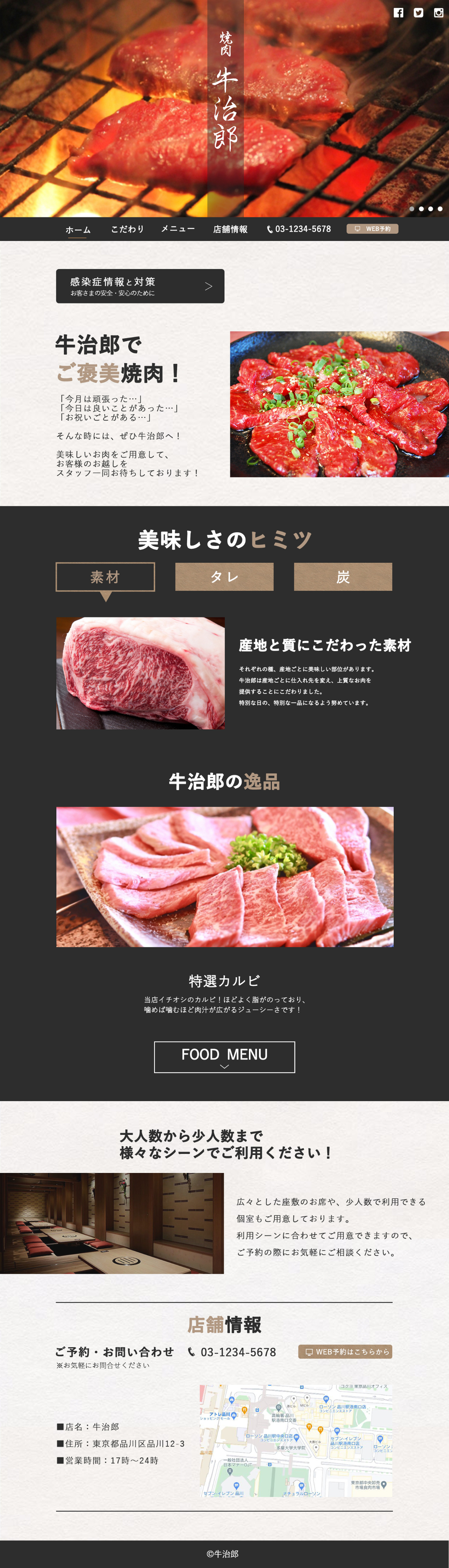Open the FOOD MENU button
This screenshot has width=449, height=1568.
[x=224, y=1057]
